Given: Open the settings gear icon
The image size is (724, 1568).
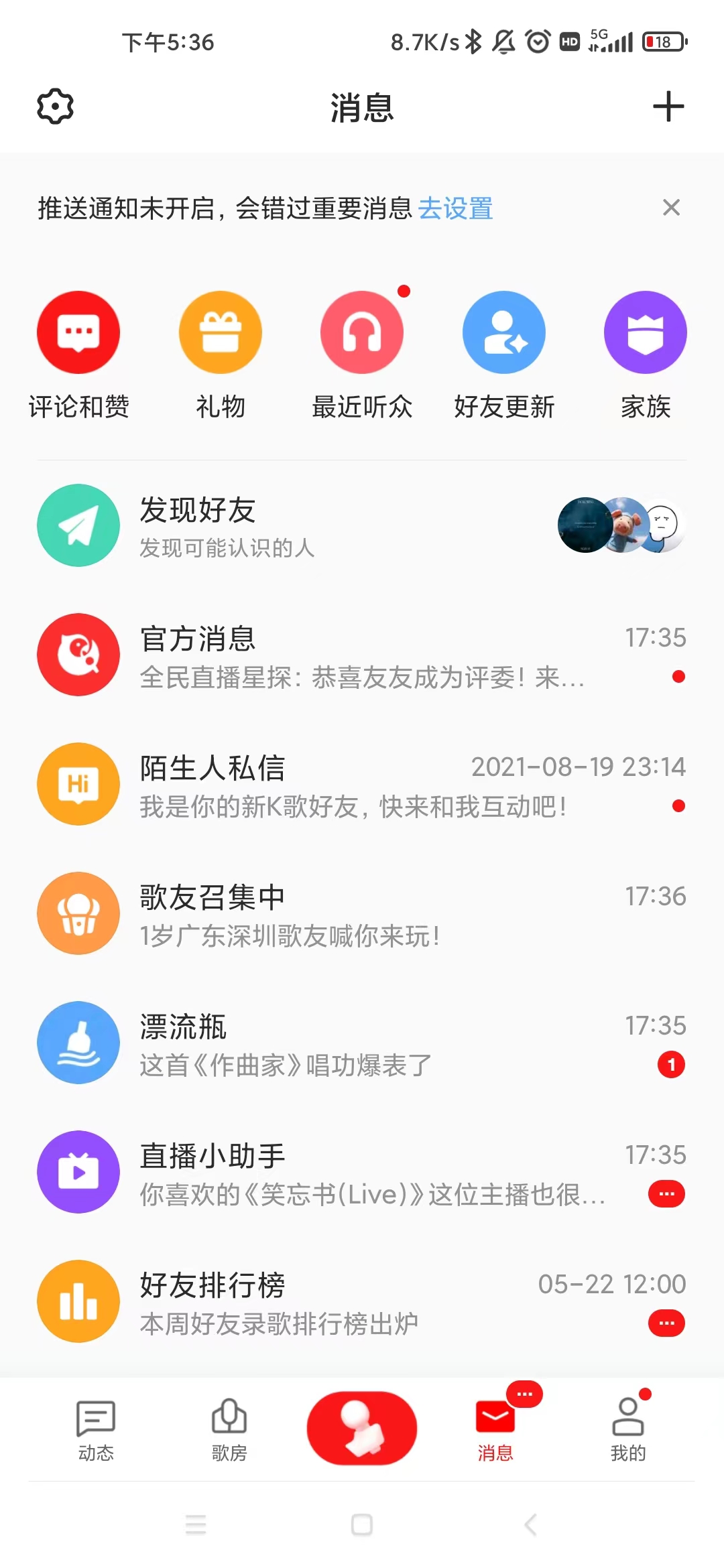Looking at the screenshot, I should pyautogui.click(x=55, y=107).
